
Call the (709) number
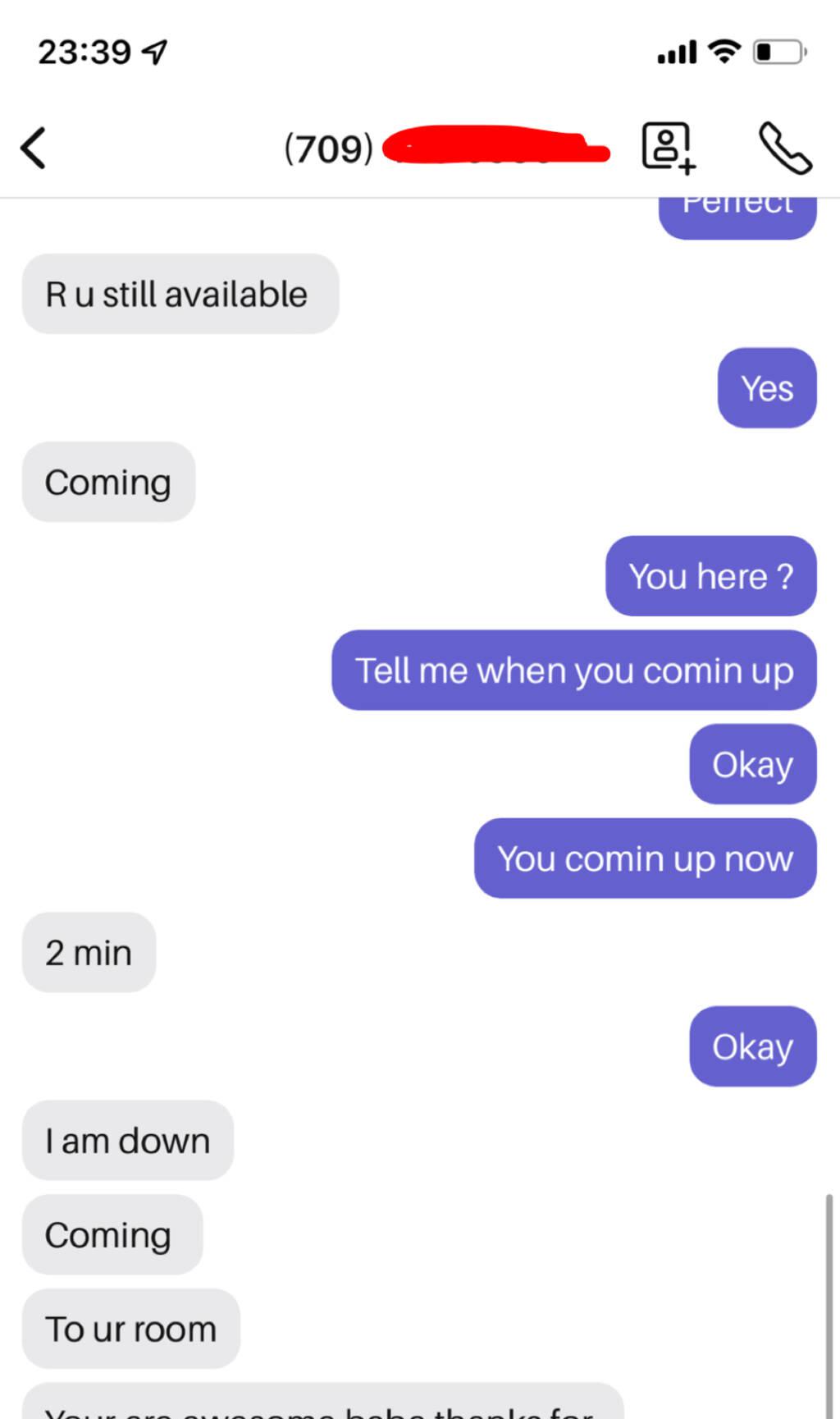coord(784,149)
